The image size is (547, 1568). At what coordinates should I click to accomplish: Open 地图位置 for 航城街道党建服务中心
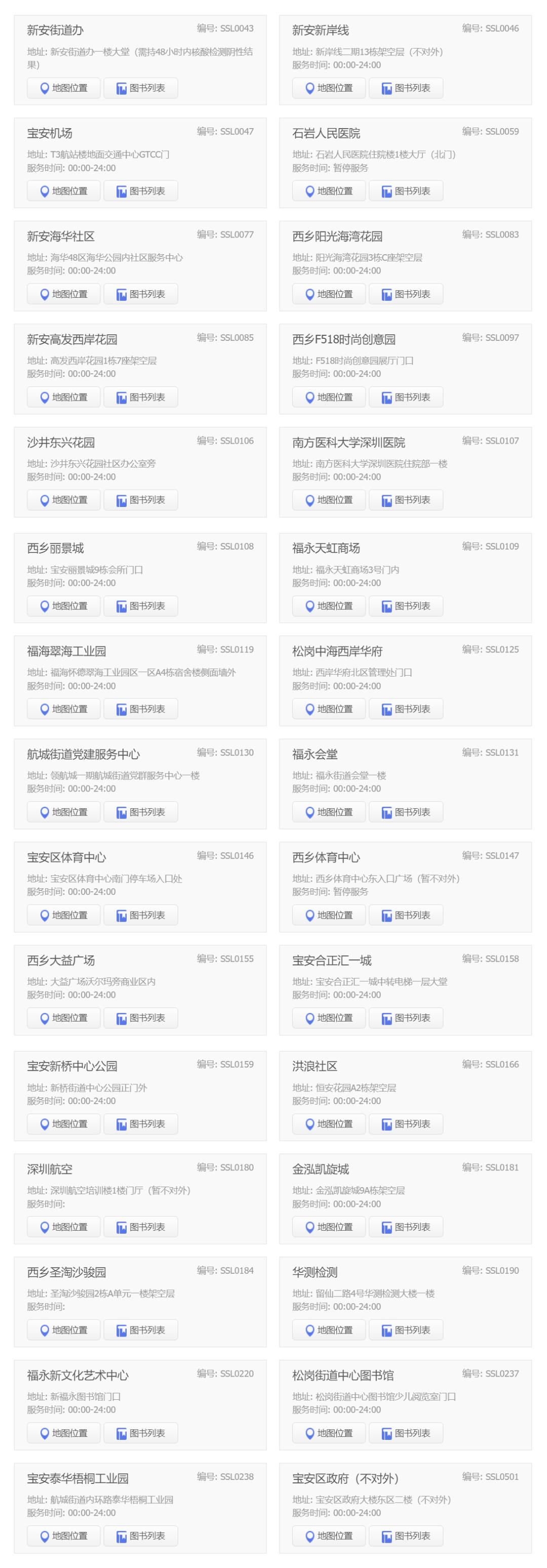(x=63, y=812)
